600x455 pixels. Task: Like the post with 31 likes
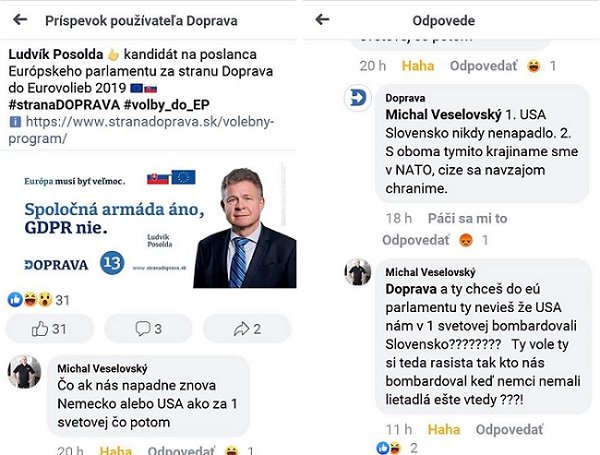[x=50, y=328]
